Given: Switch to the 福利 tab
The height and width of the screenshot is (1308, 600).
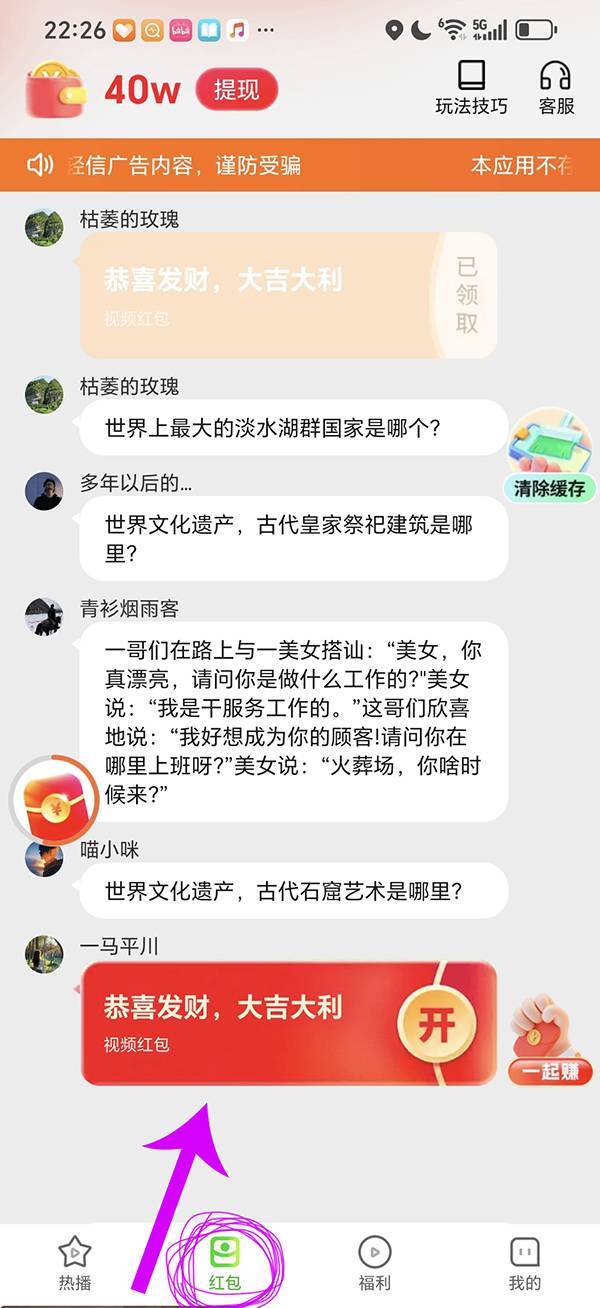Looking at the screenshot, I should click(374, 1262).
